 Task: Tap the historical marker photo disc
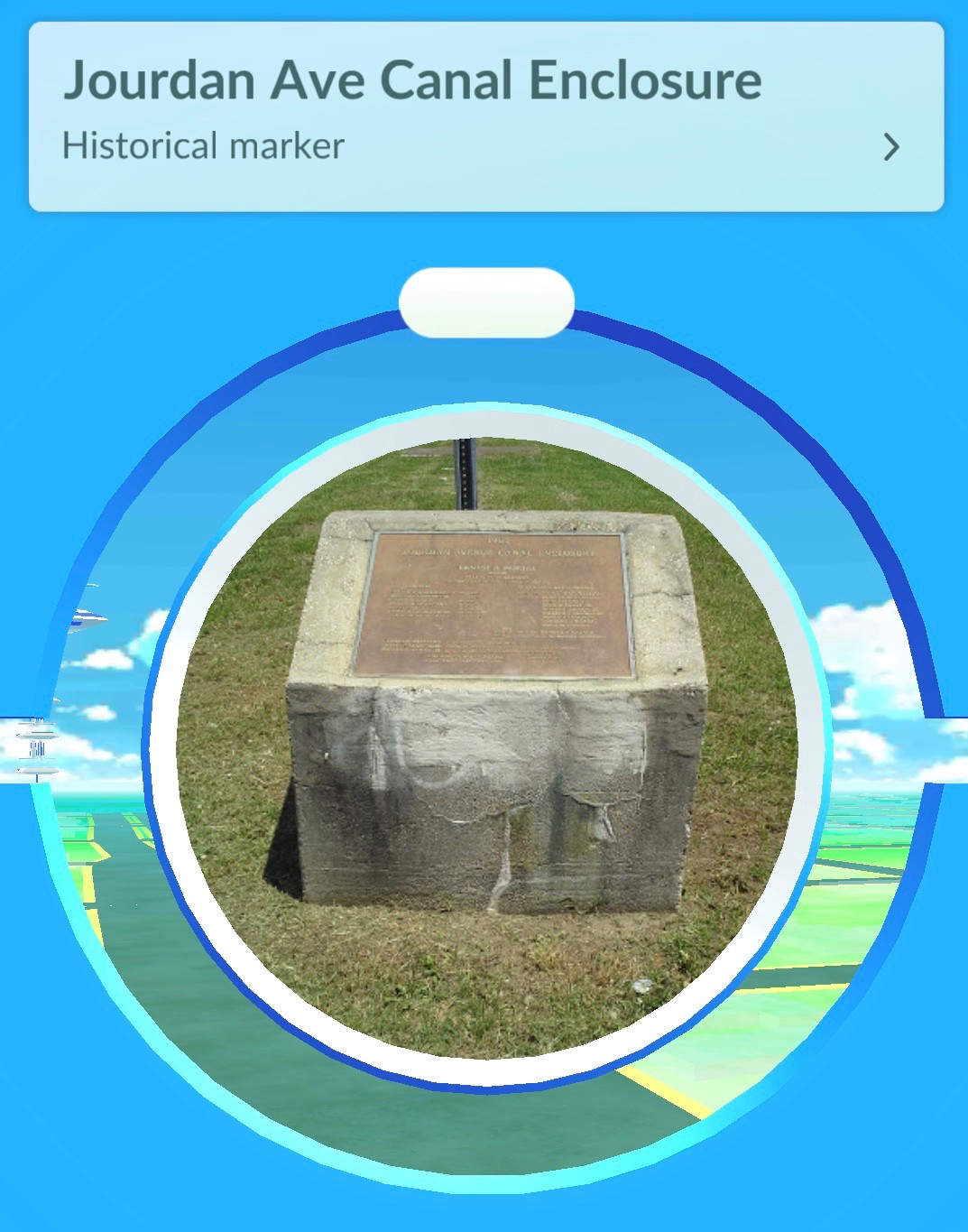pyautogui.click(x=486, y=747)
